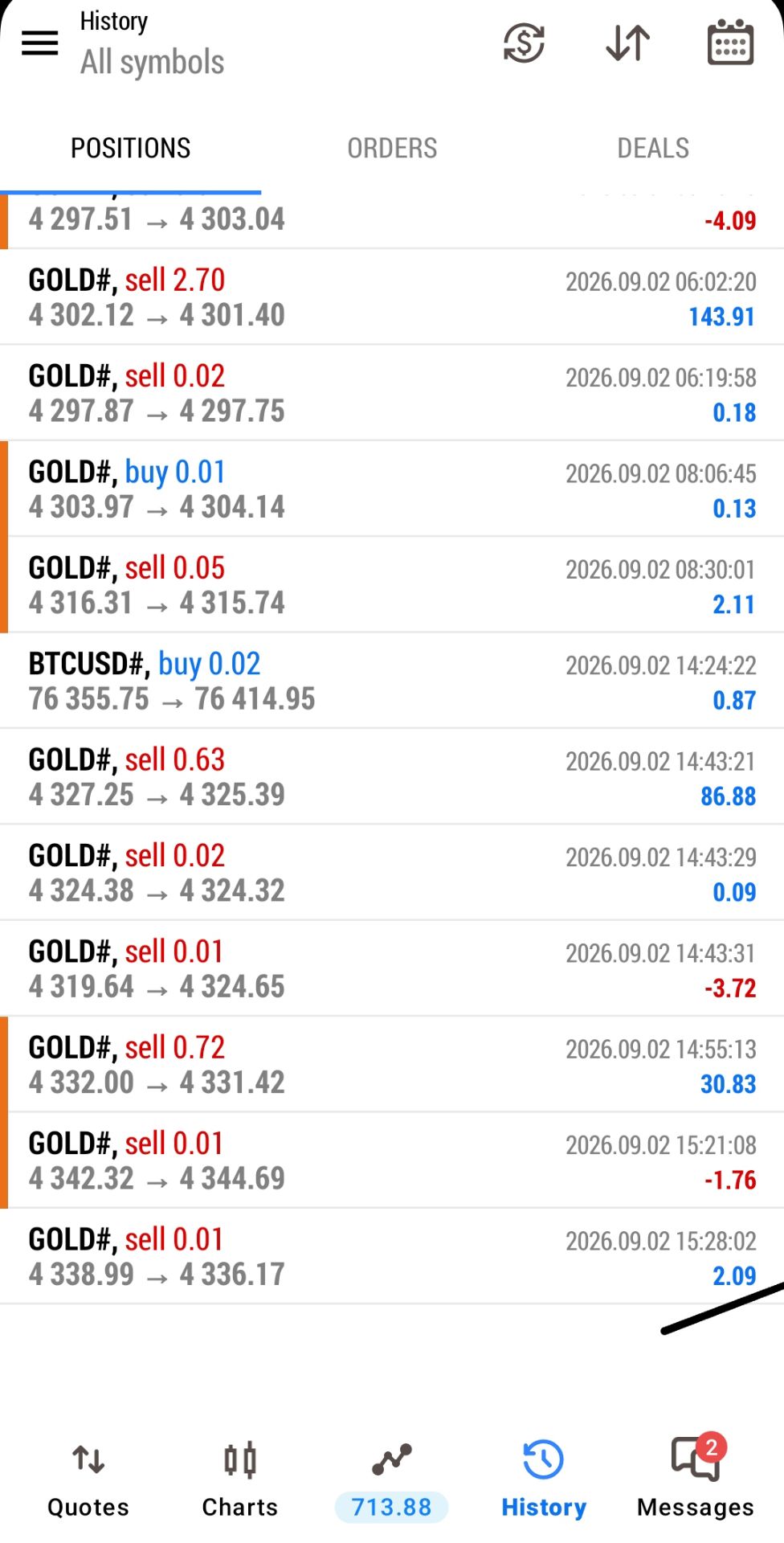Open the GOLD# sell 0.05 position

392,585
